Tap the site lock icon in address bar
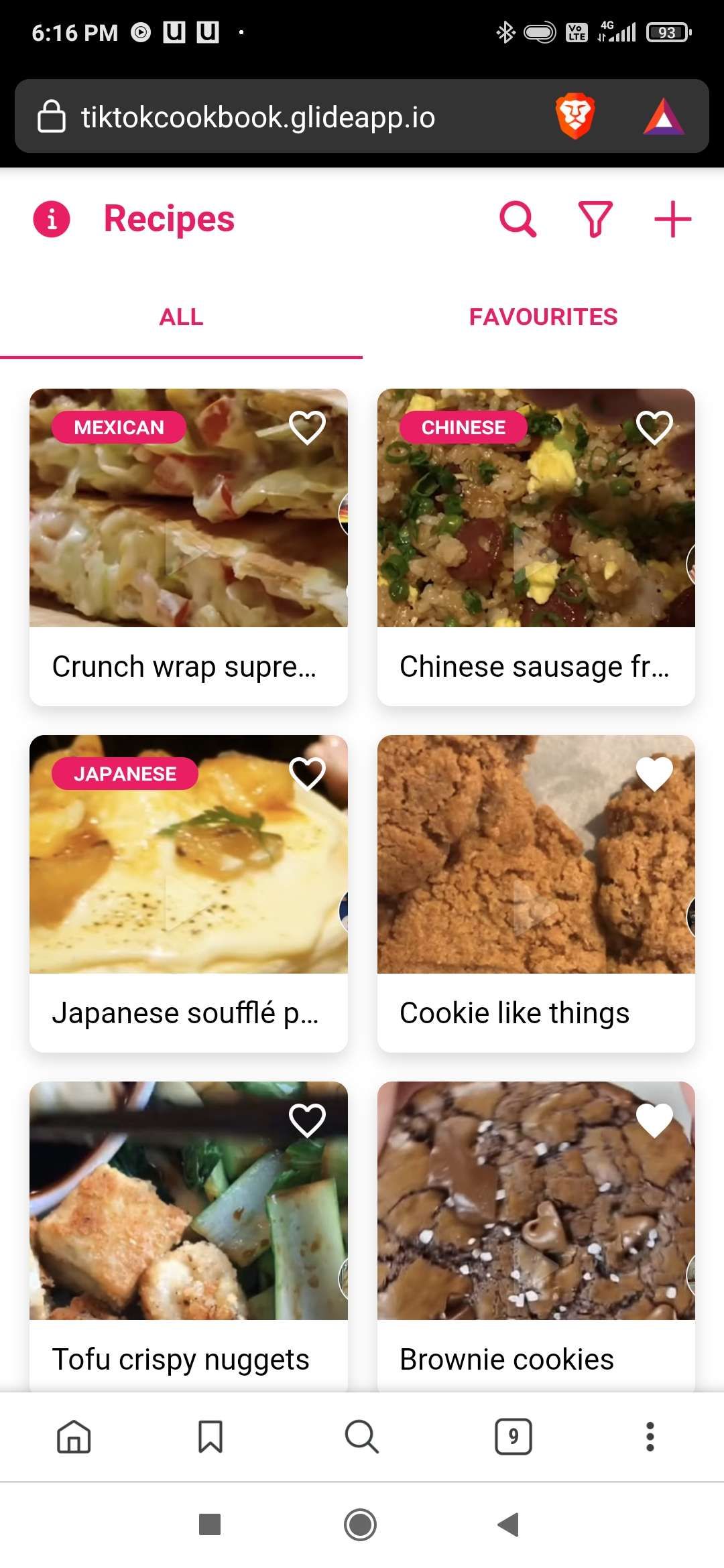The image size is (724, 1568). pyautogui.click(x=50, y=117)
